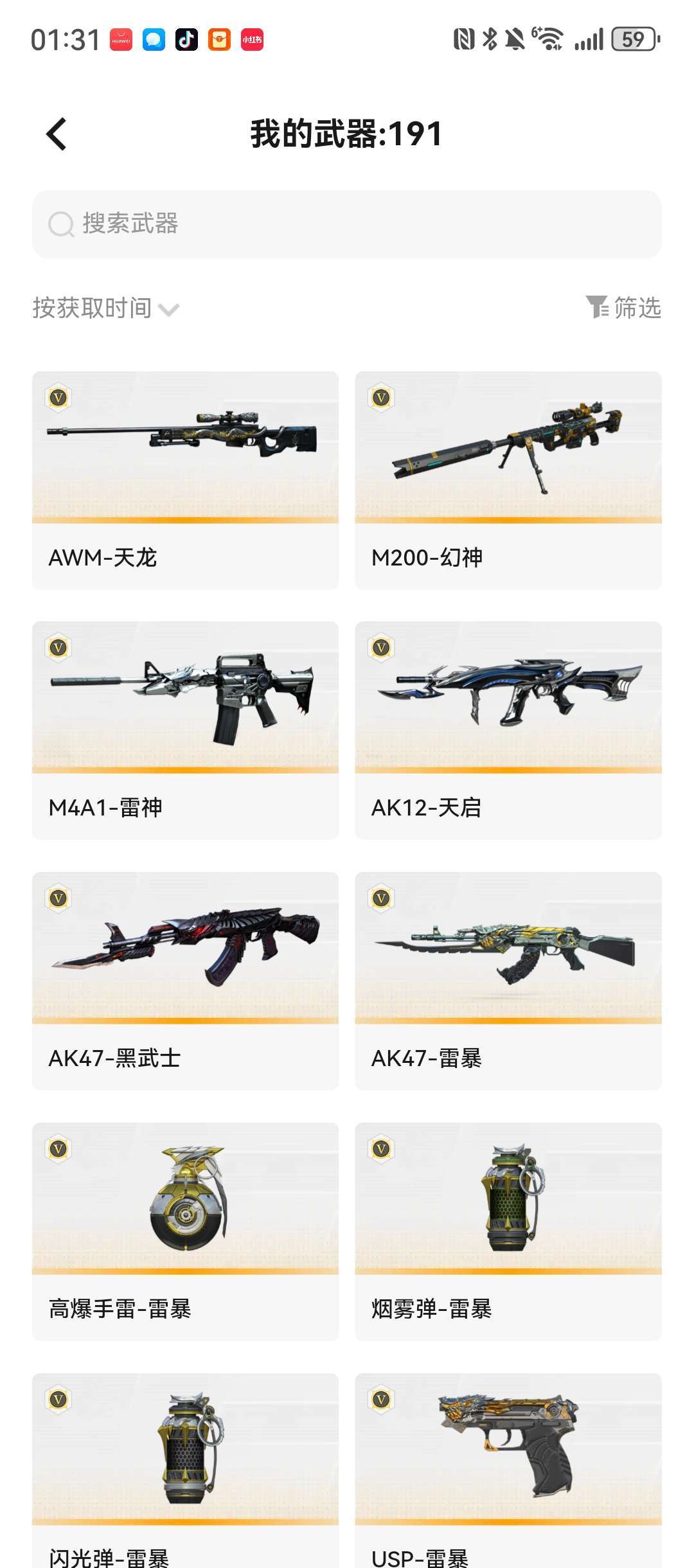Screen dimensions: 694x1568
Task: Open the 筛选 filter options
Action: pos(623,308)
